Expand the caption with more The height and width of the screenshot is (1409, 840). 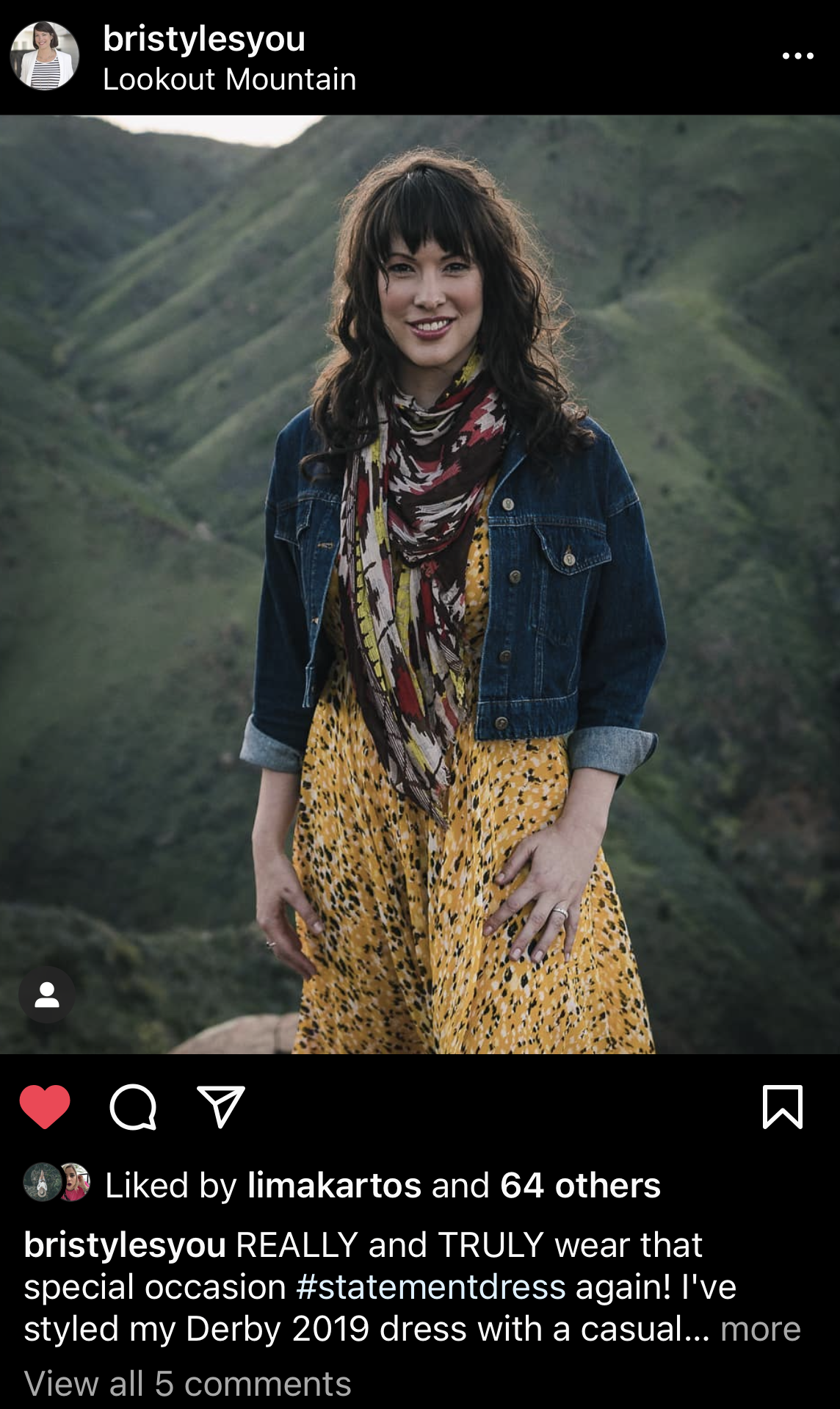761,1329
